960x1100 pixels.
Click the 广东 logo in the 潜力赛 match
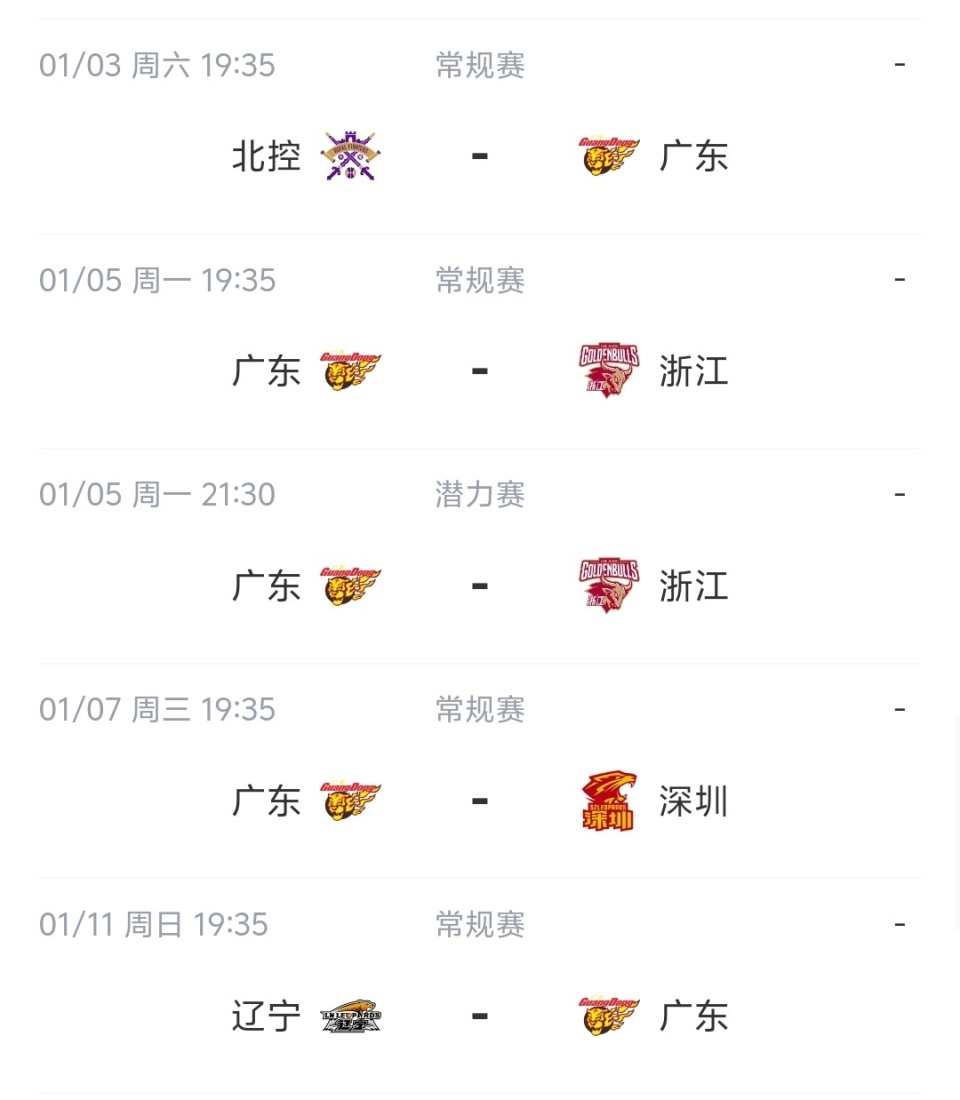pyautogui.click(x=349, y=585)
